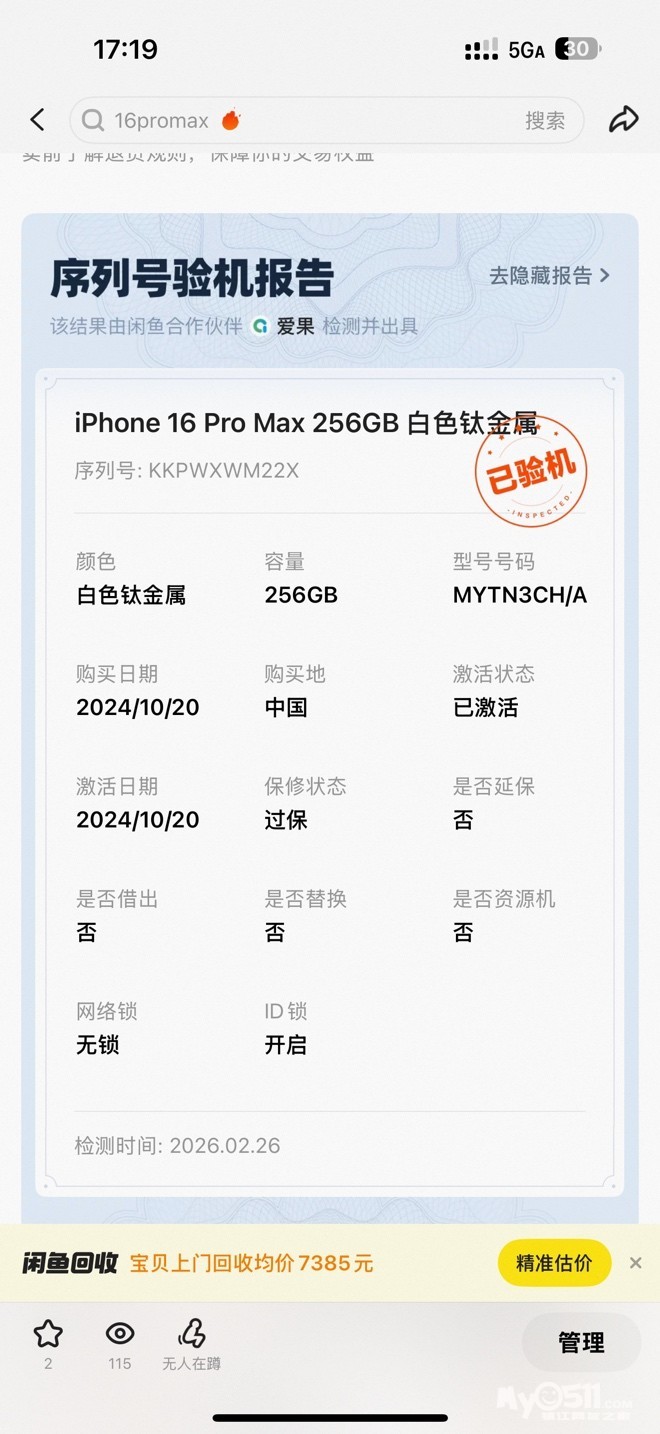Tap the star favorites icon
Image resolution: width=660 pixels, height=1434 pixels.
point(48,1334)
